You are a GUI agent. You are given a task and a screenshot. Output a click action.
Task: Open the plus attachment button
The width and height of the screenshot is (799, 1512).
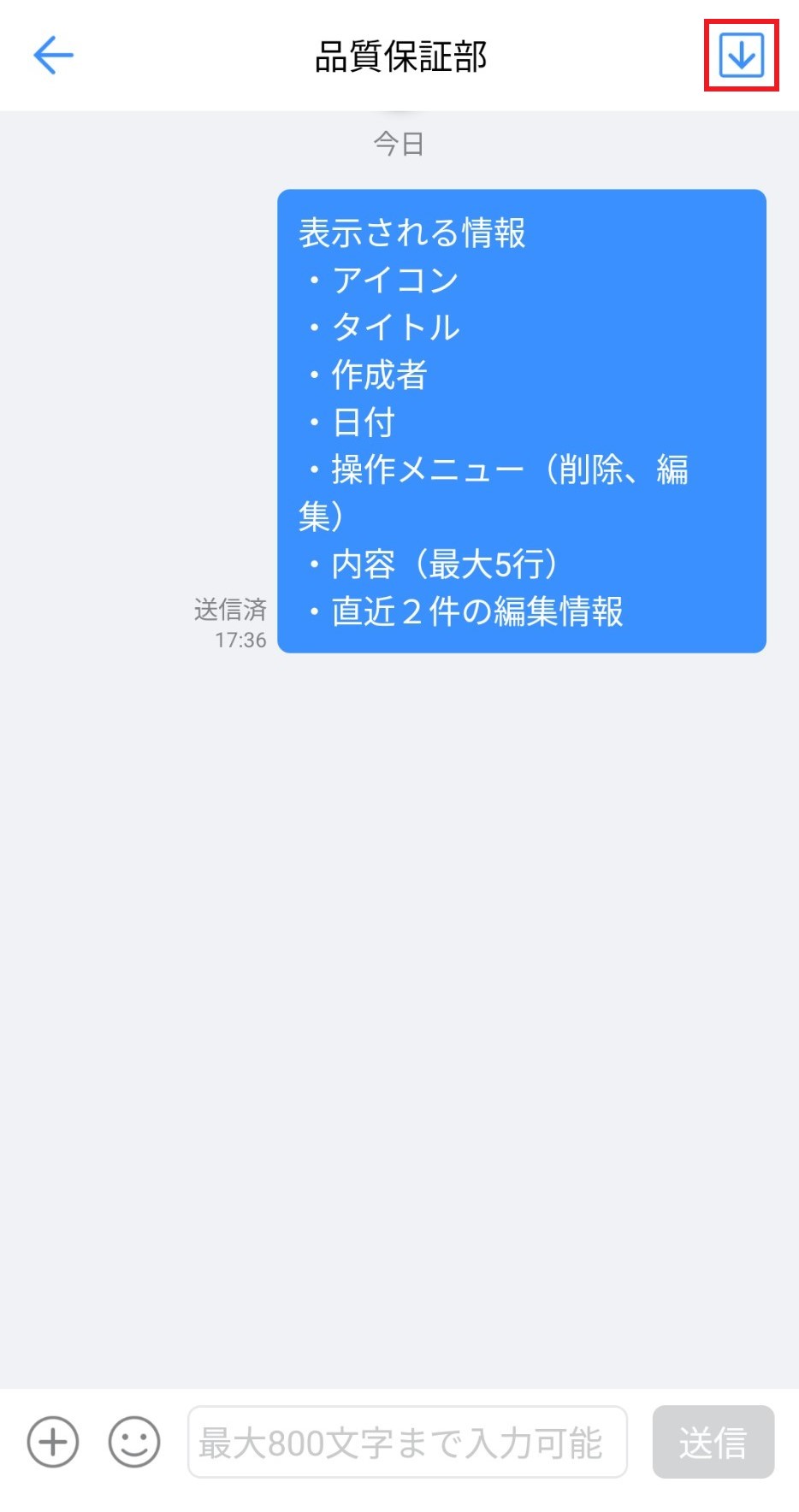[x=53, y=1442]
